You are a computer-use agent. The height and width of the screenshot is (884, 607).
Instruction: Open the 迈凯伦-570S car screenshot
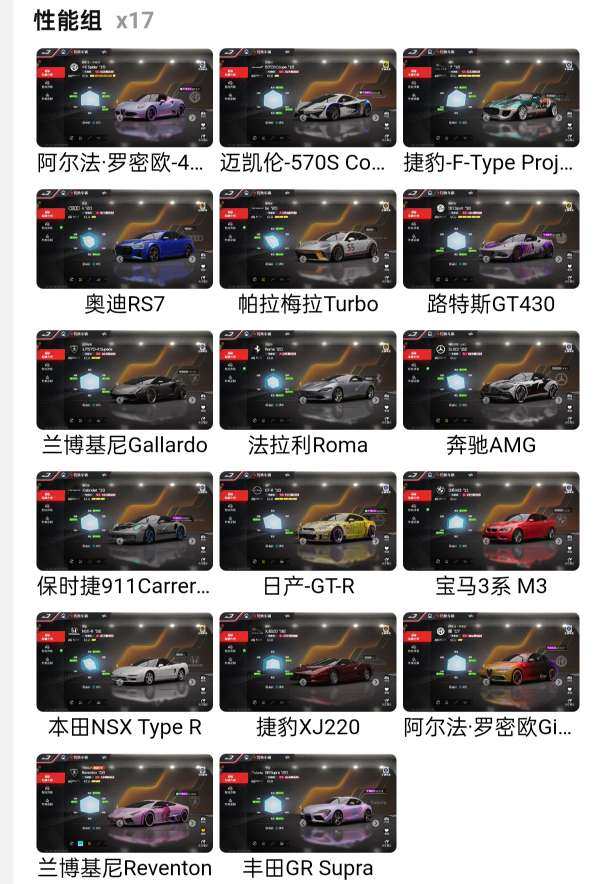coord(307,98)
